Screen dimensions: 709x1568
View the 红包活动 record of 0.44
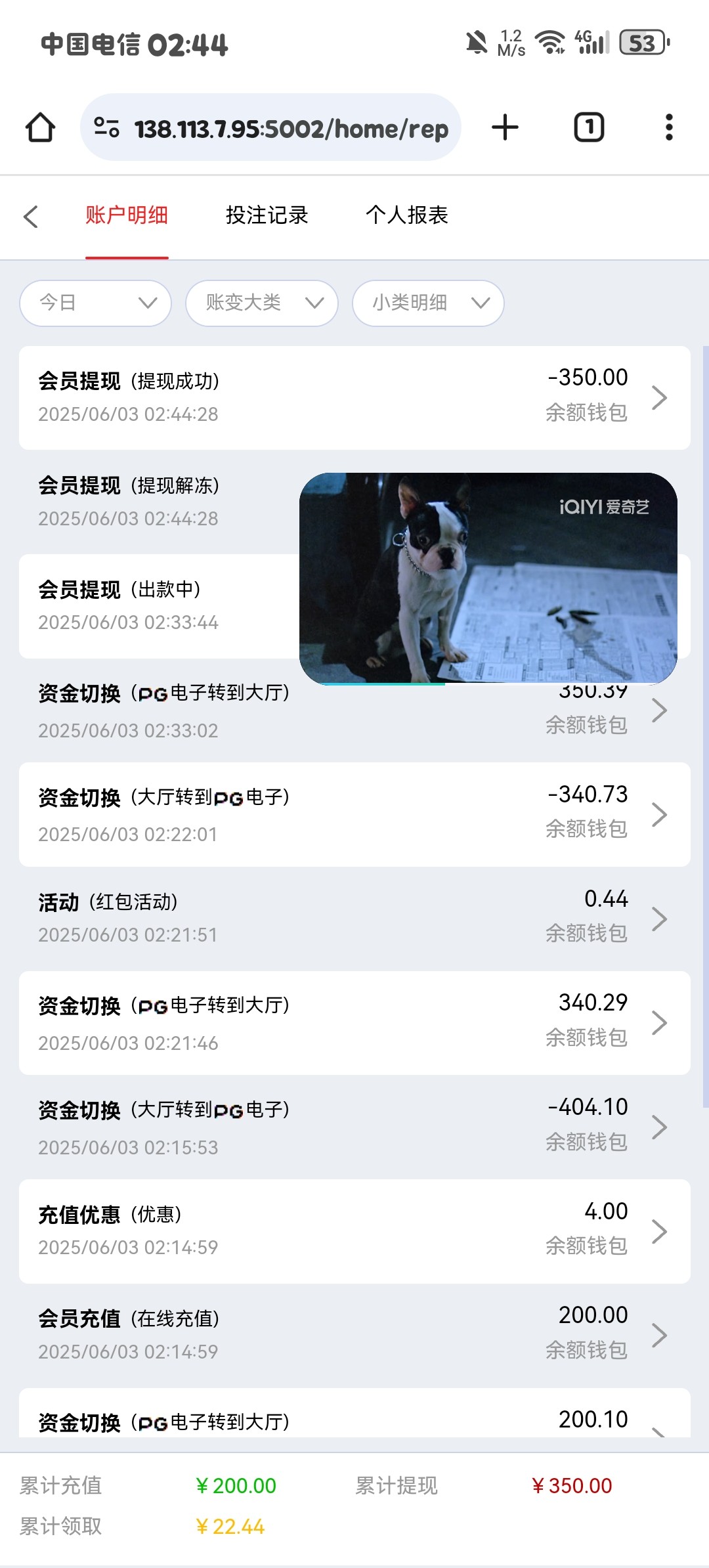coord(354,918)
